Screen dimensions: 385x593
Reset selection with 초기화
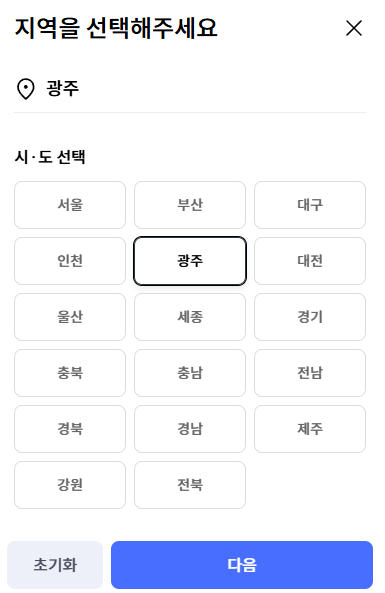click(55, 565)
